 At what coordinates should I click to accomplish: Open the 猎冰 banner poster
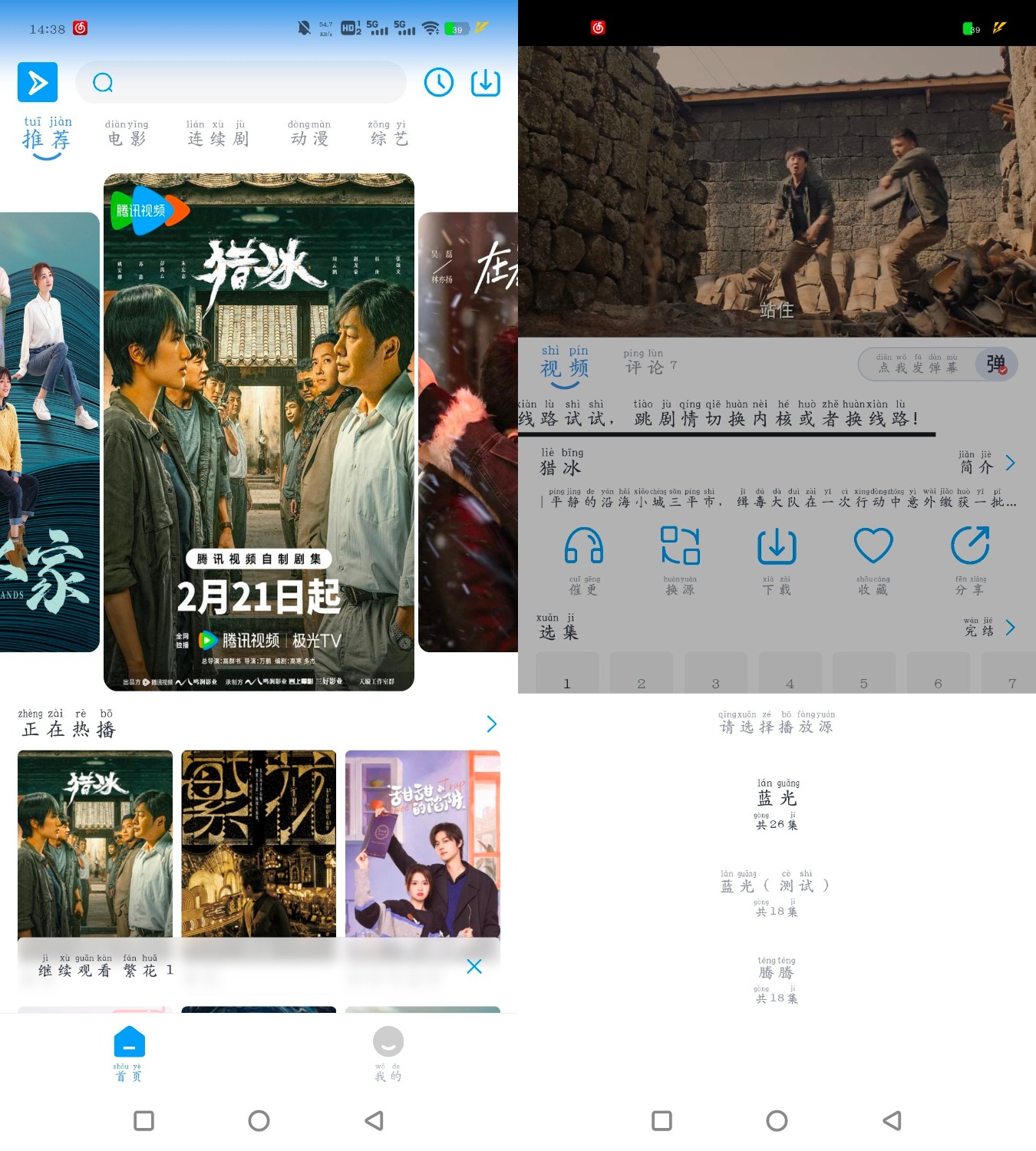[259, 432]
